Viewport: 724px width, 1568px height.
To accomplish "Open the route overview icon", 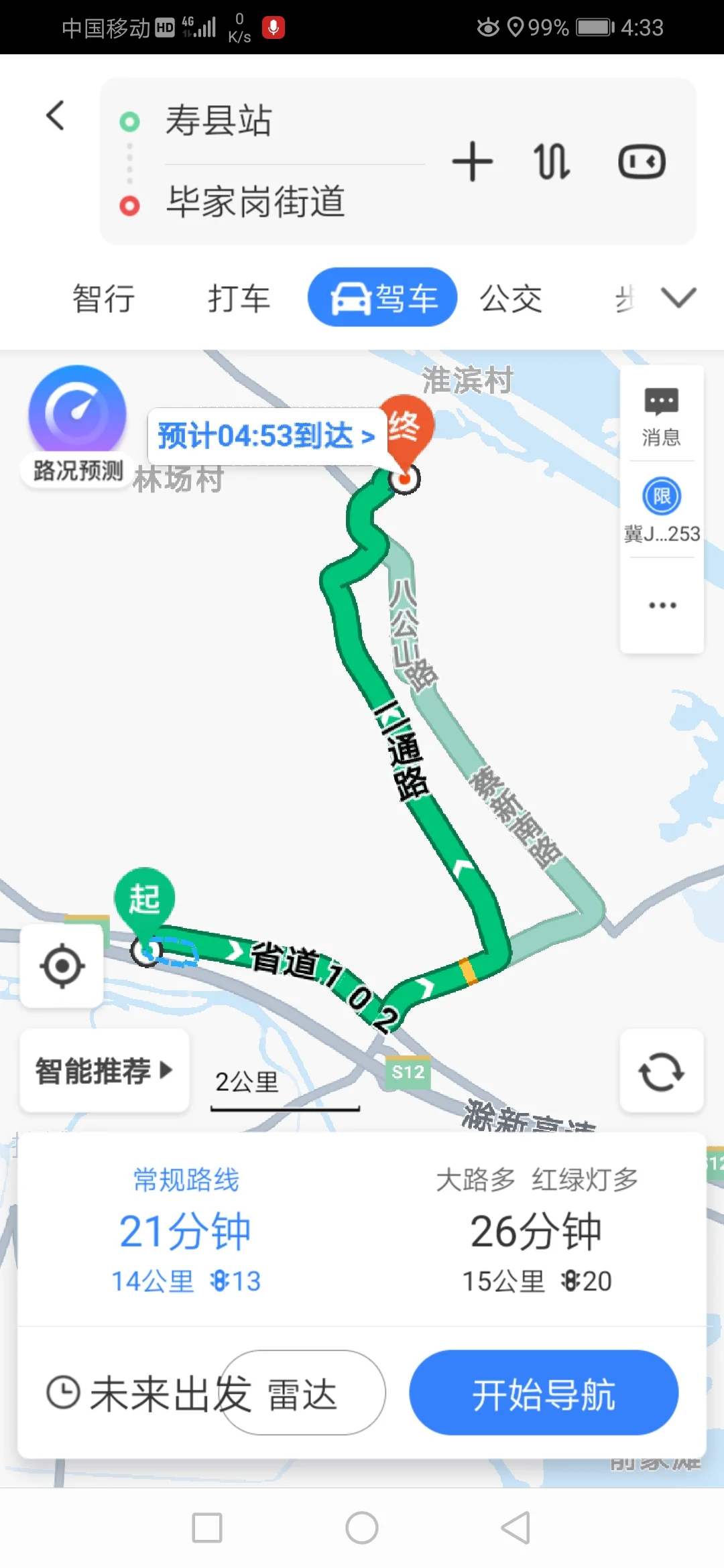I will tap(642, 161).
